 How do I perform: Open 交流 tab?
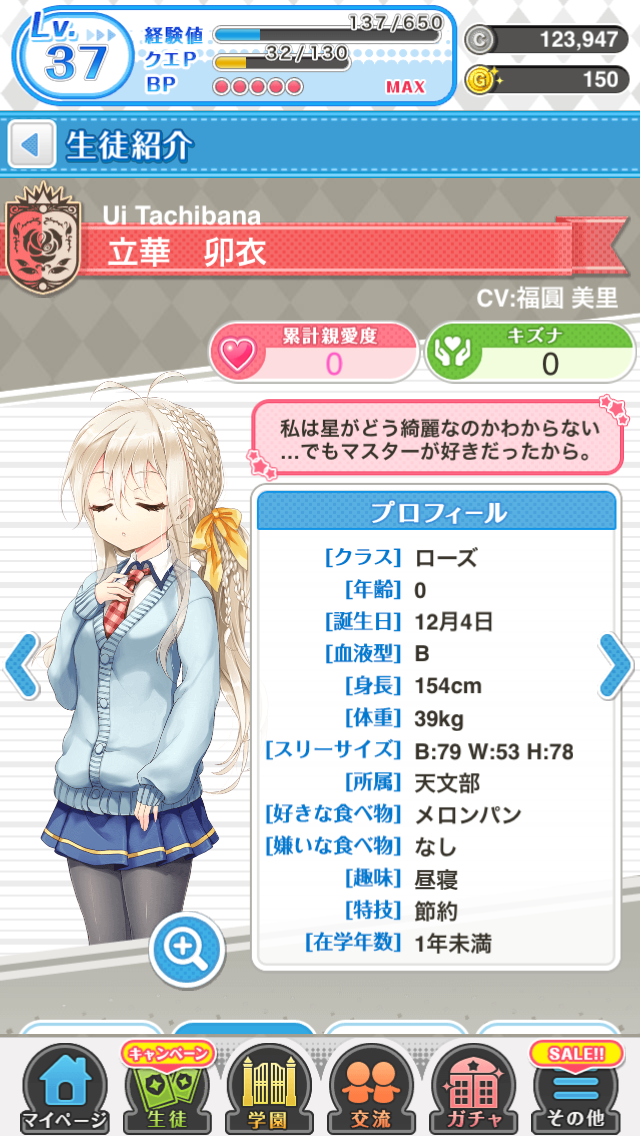[x=371, y=1088]
